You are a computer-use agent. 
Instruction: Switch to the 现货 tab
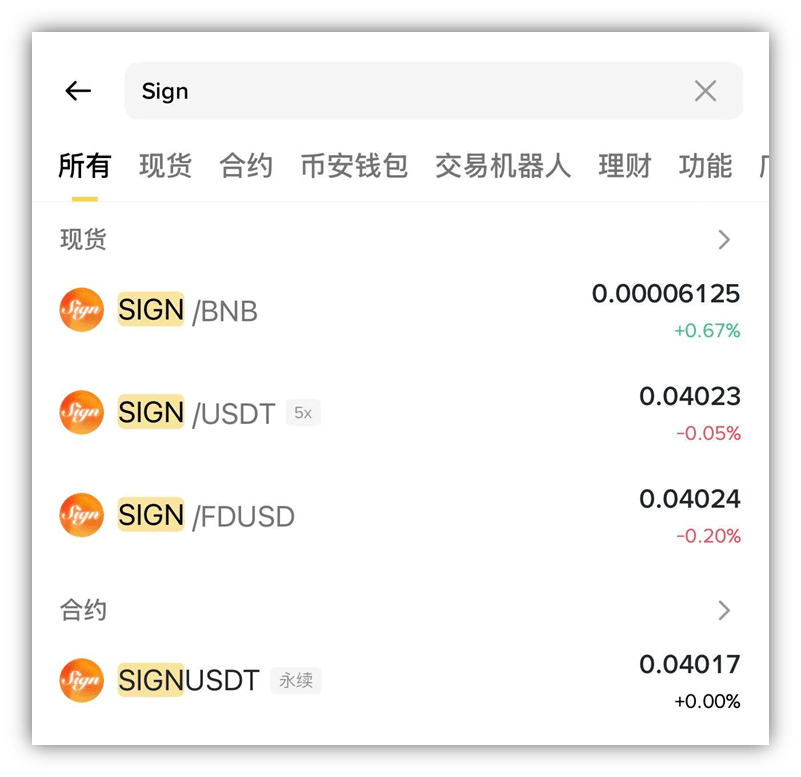[165, 166]
